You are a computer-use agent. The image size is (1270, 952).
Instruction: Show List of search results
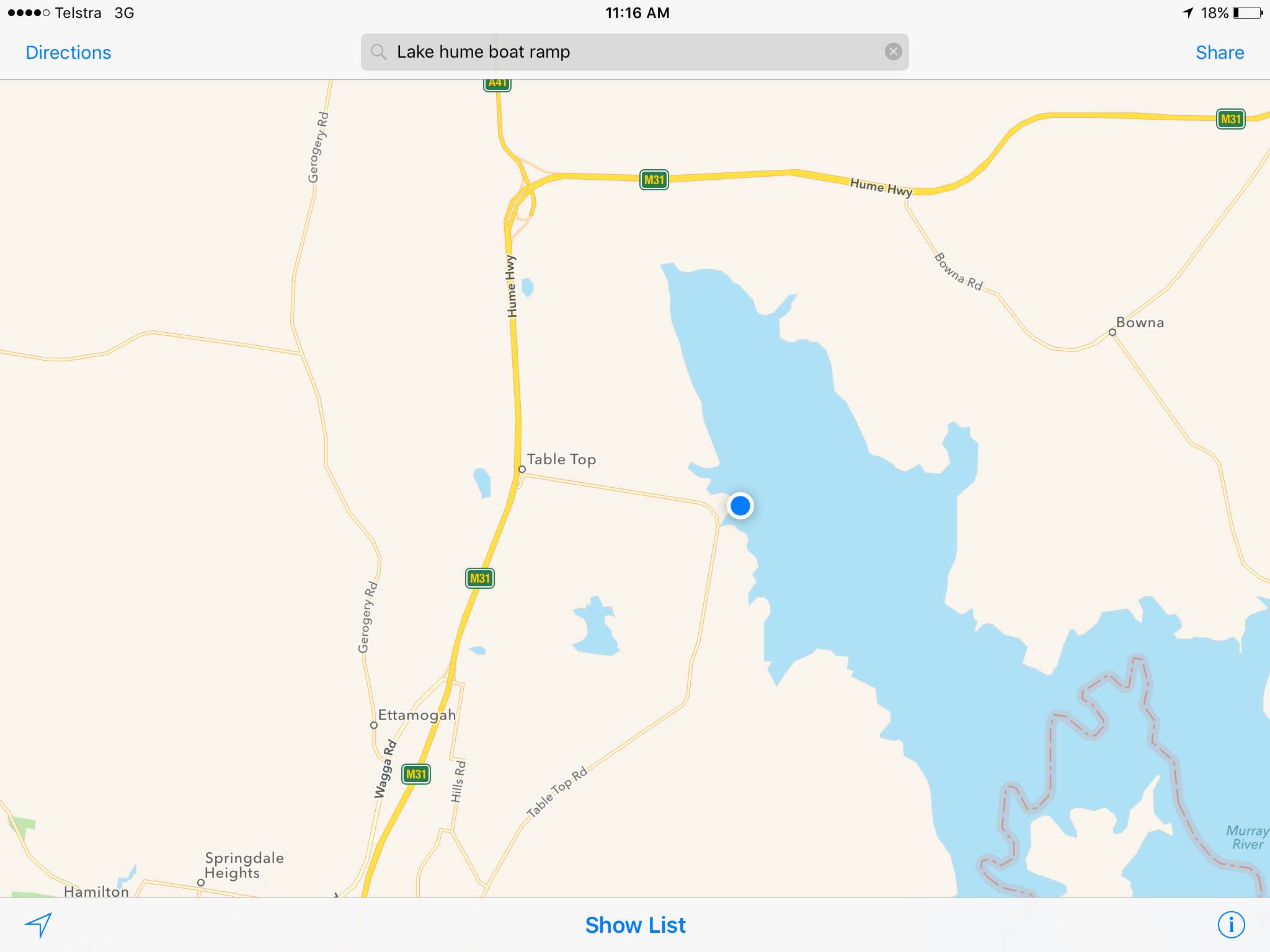click(635, 925)
